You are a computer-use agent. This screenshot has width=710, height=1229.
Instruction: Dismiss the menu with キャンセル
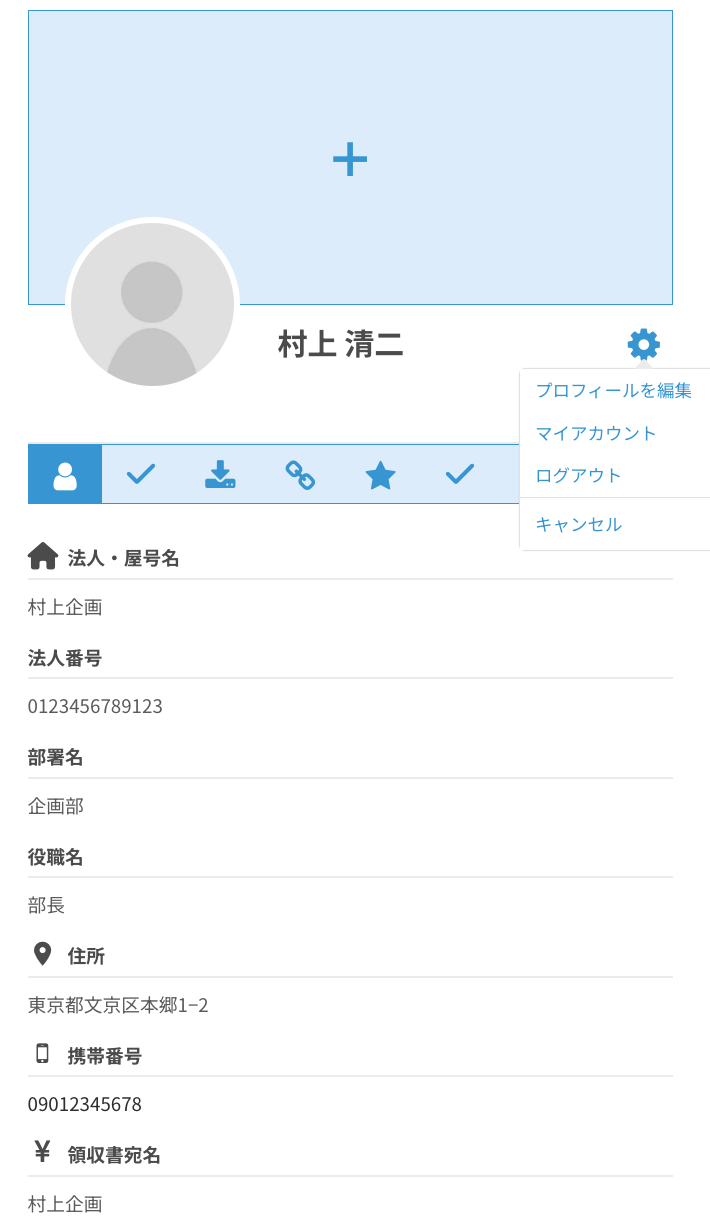pyautogui.click(x=578, y=525)
